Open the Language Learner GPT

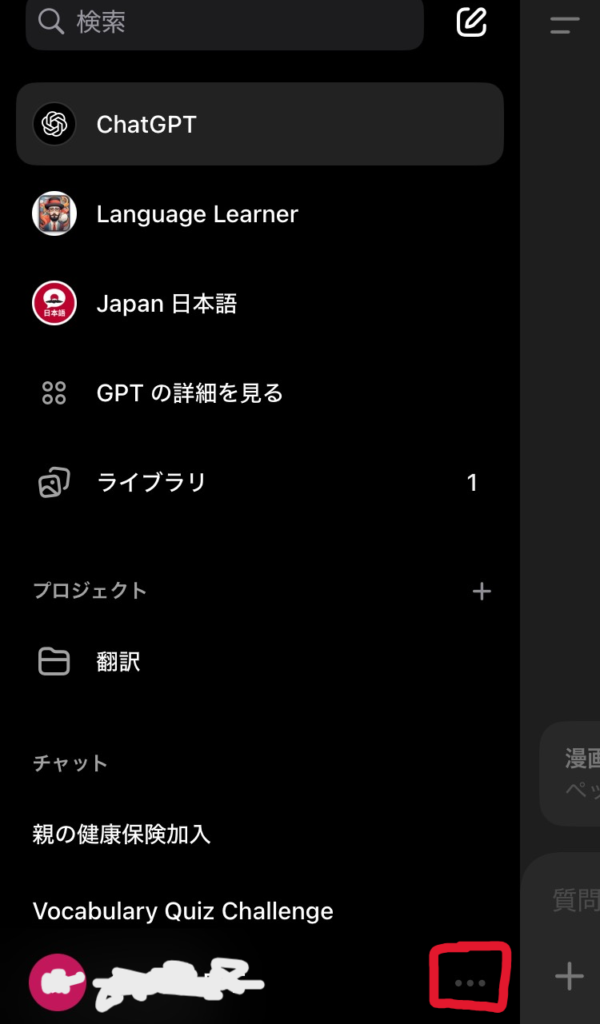pos(197,214)
